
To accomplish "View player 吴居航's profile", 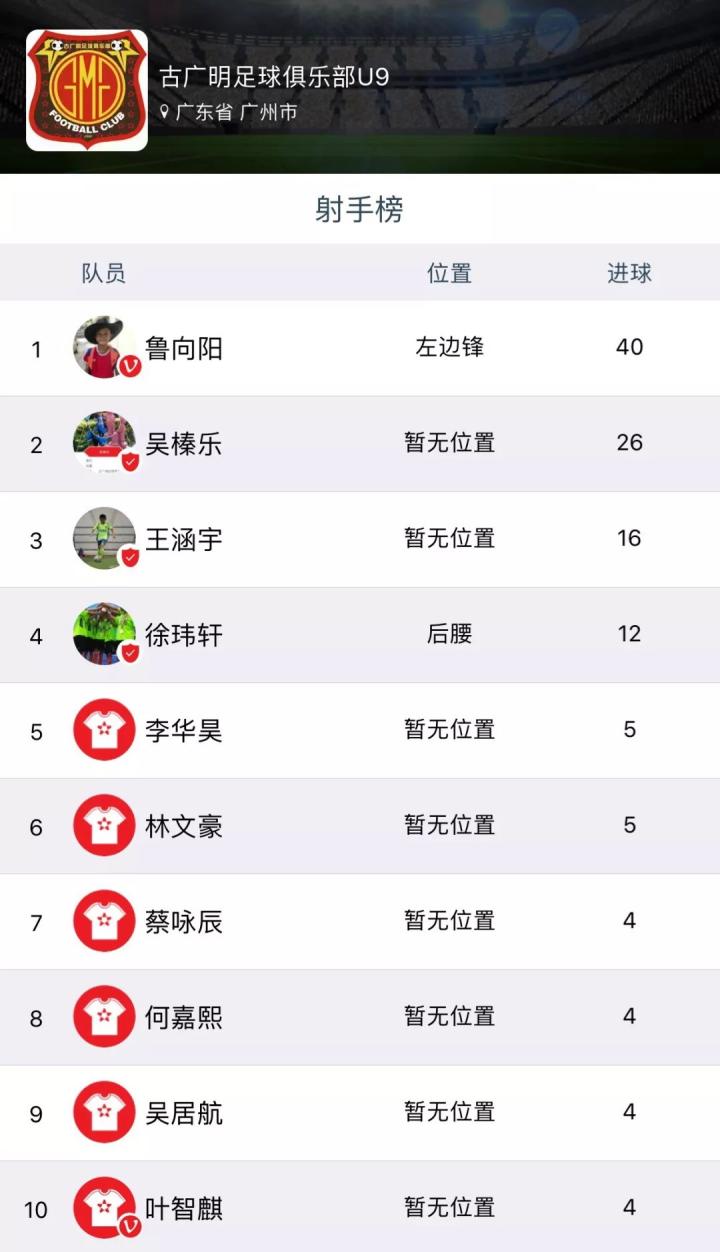I will [x=184, y=1112].
